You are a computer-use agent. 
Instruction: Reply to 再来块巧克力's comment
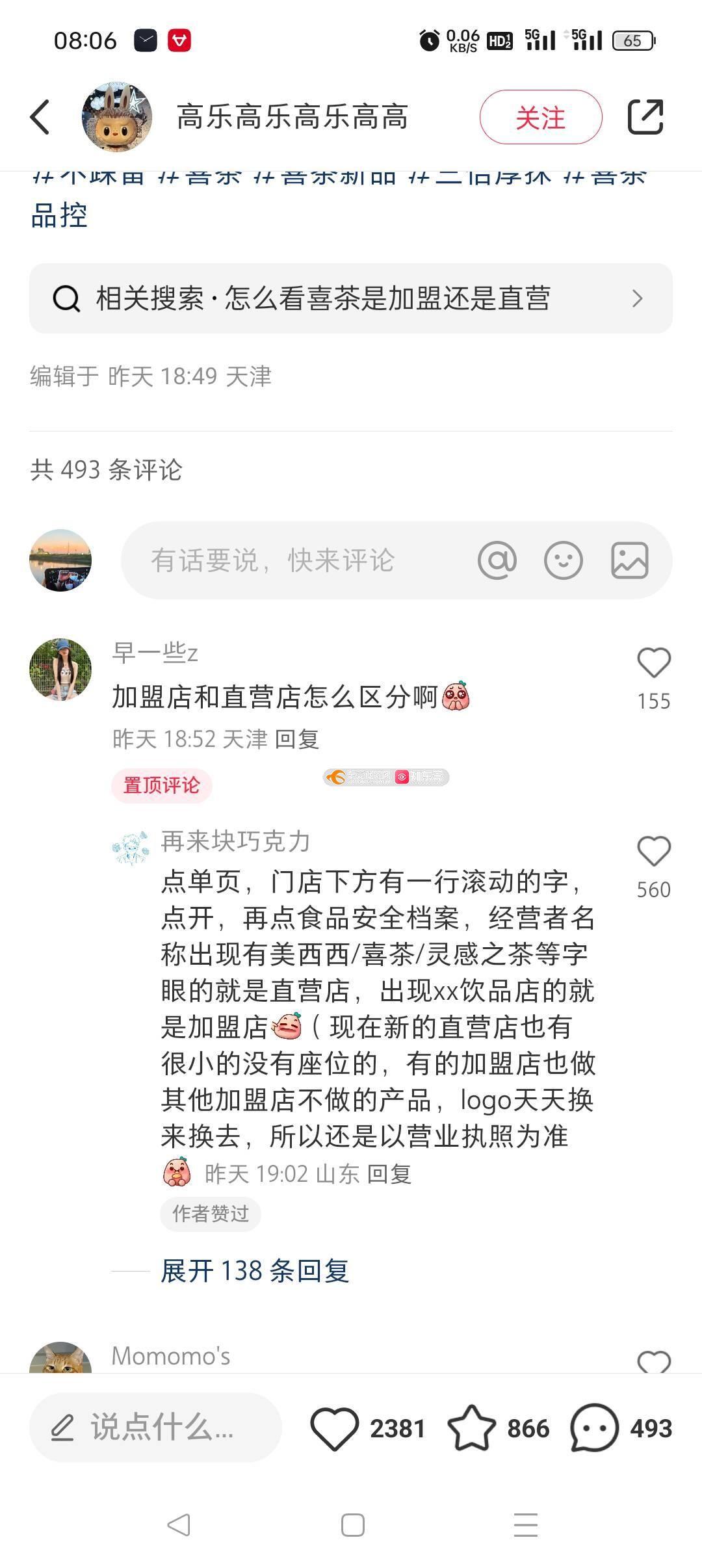[389, 1174]
